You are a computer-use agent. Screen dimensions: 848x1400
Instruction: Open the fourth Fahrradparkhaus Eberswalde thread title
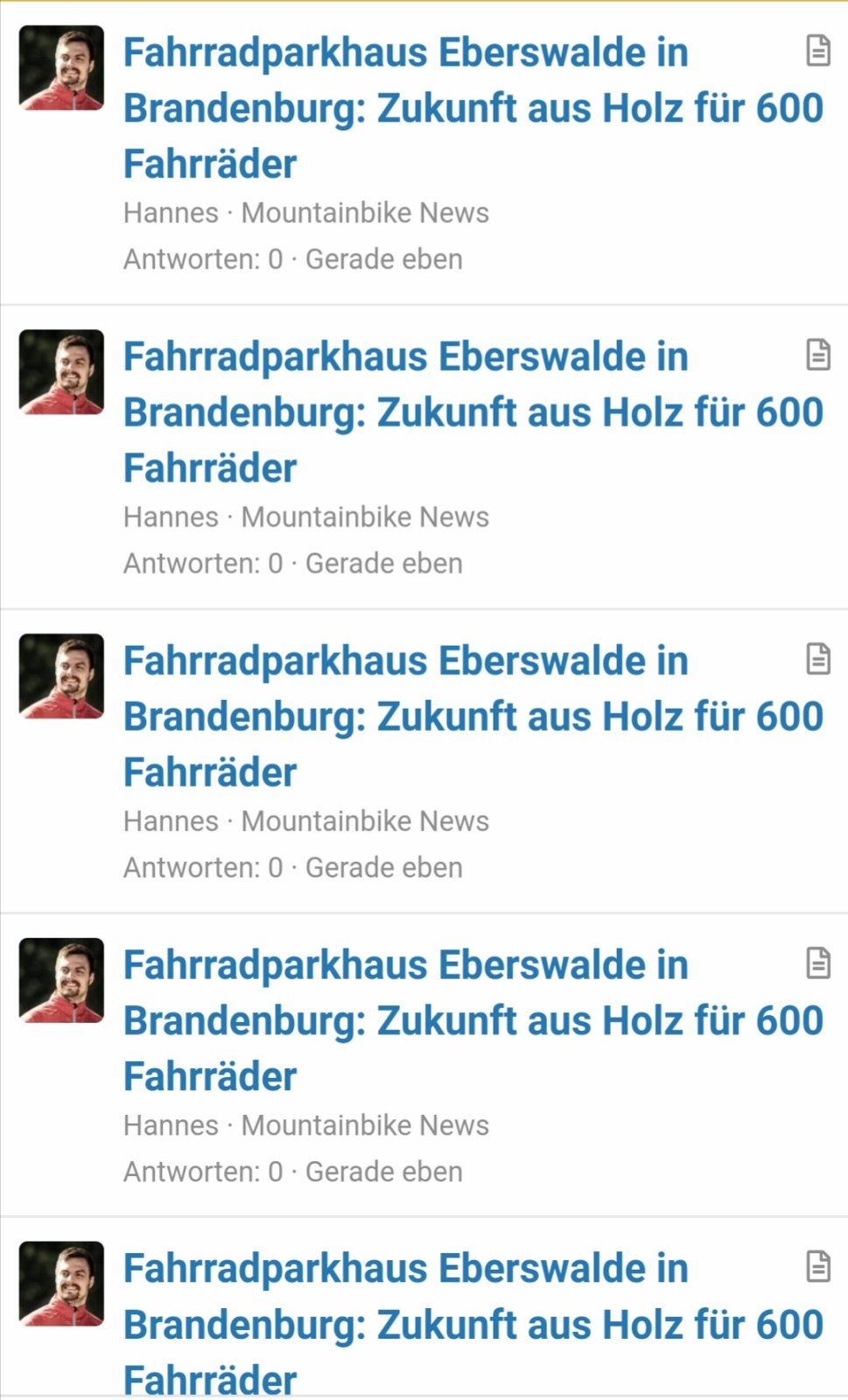[473, 1020]
